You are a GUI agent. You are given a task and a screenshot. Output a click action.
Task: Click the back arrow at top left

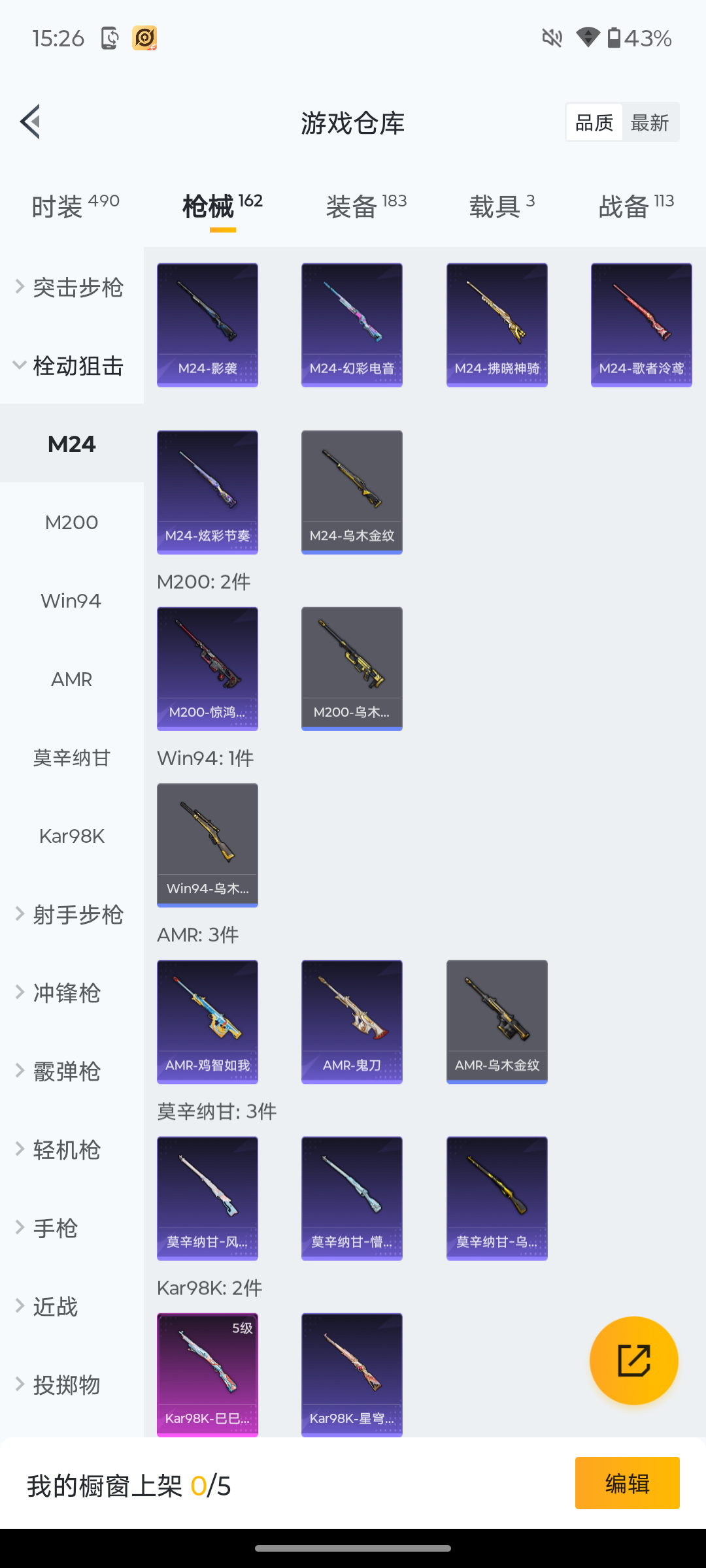(29, 122)
